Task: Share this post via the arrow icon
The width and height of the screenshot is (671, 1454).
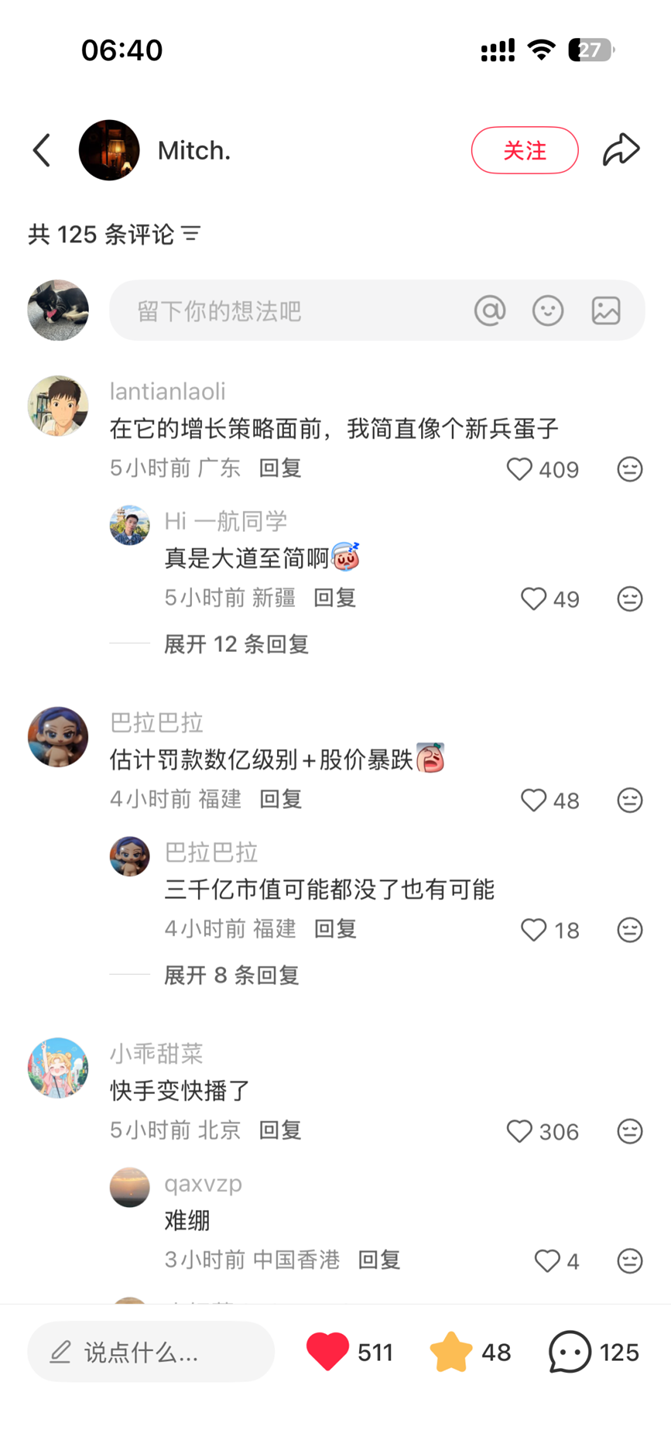Action: (x=621, y=151)
